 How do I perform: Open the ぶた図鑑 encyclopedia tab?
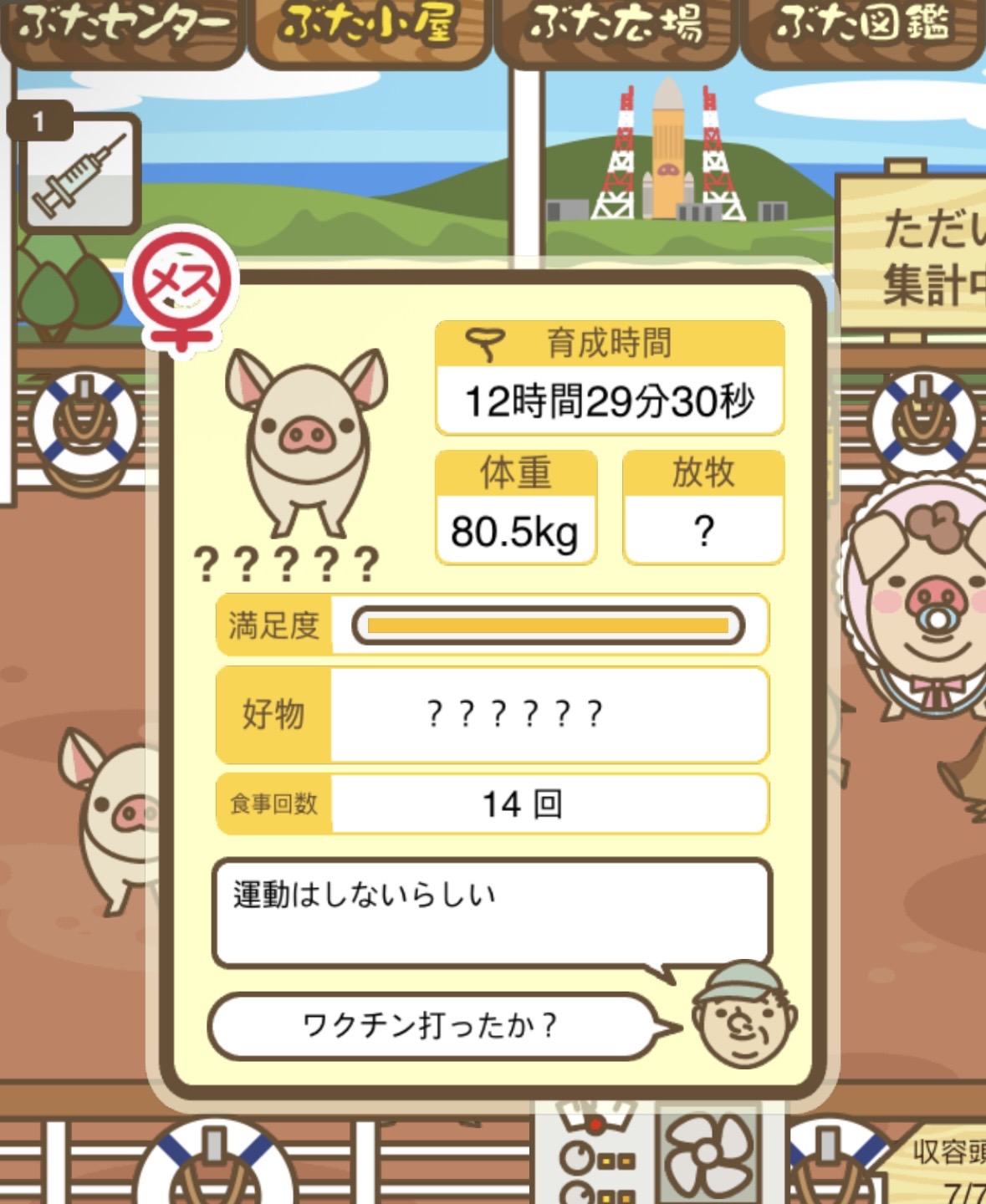point(861,27)
